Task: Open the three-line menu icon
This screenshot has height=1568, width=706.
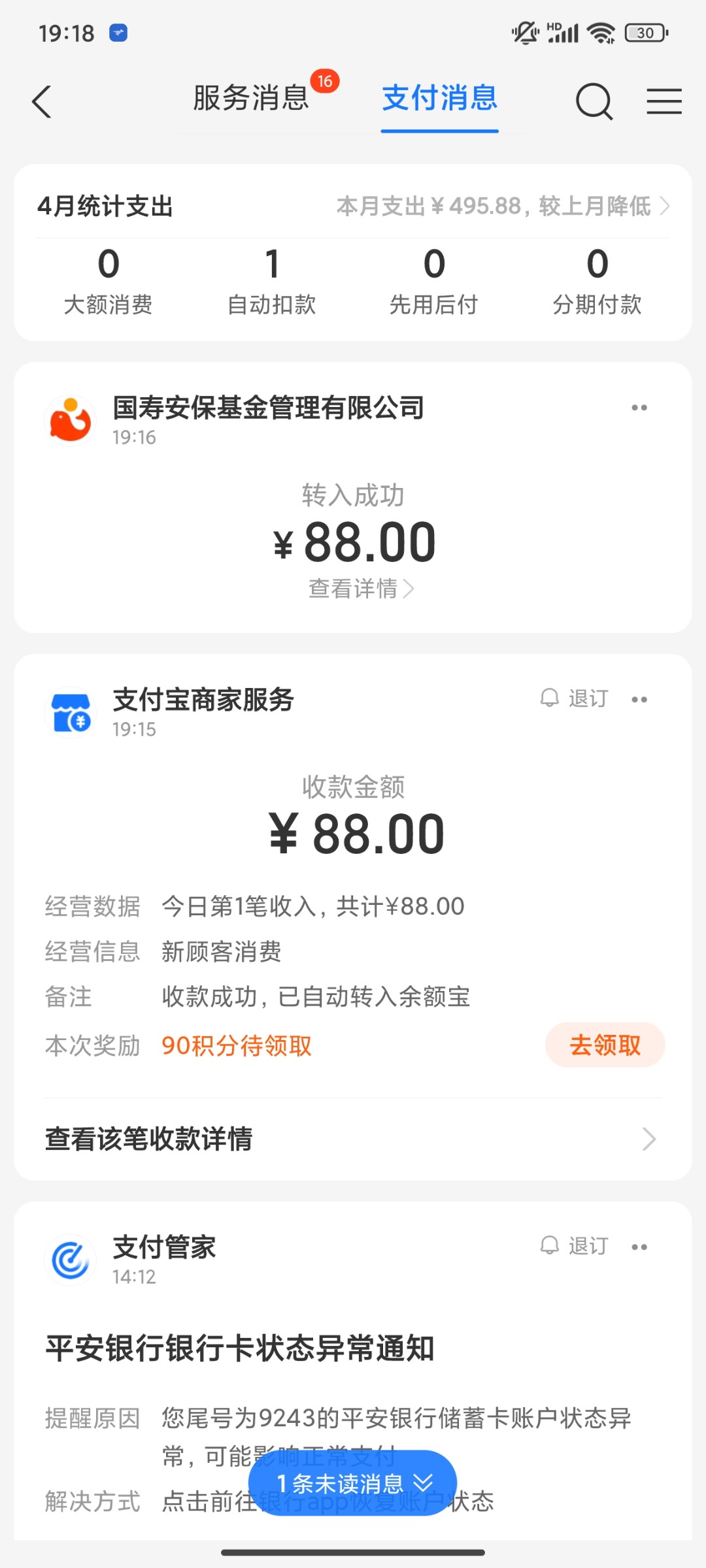Action: (664, 101)
